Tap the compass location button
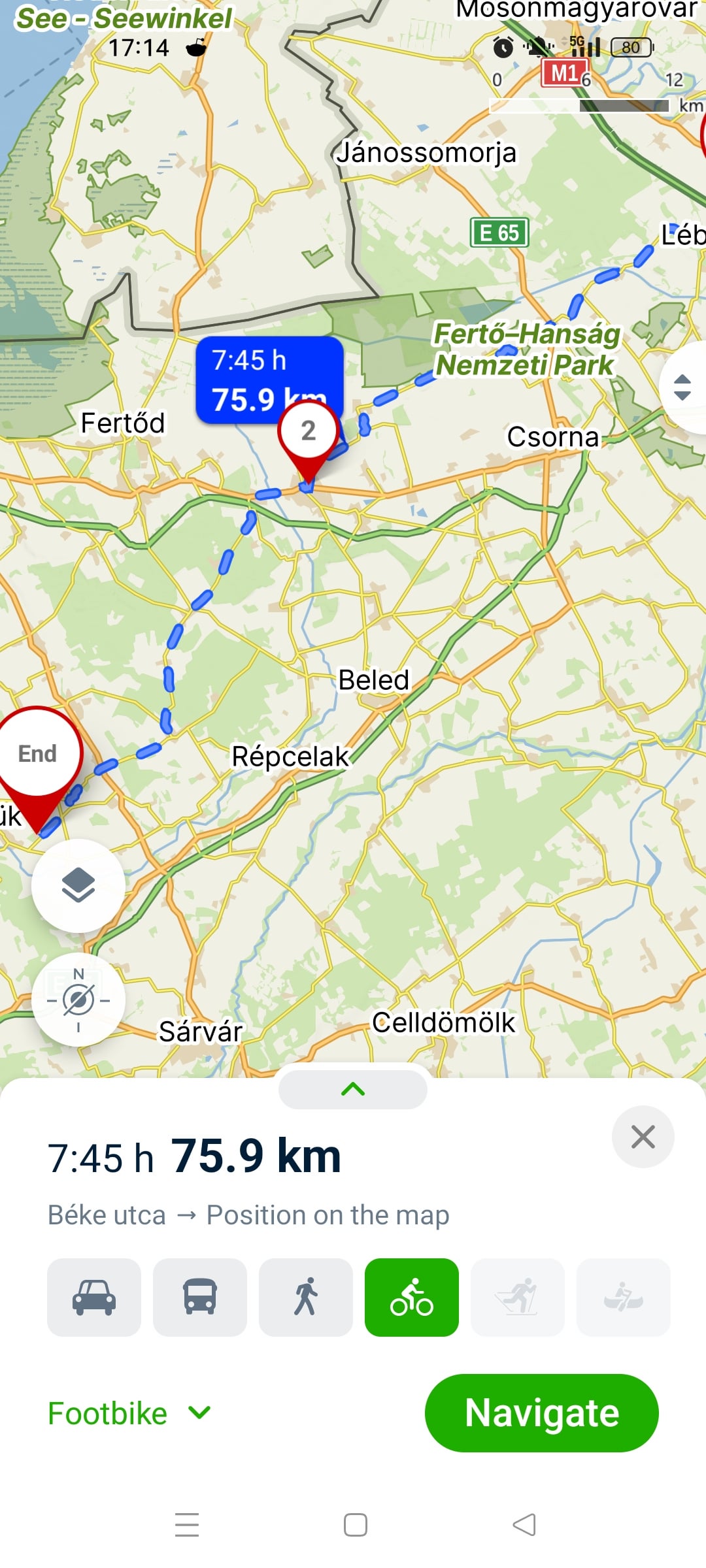706x1568 pixels. [x=78, y=1000]
